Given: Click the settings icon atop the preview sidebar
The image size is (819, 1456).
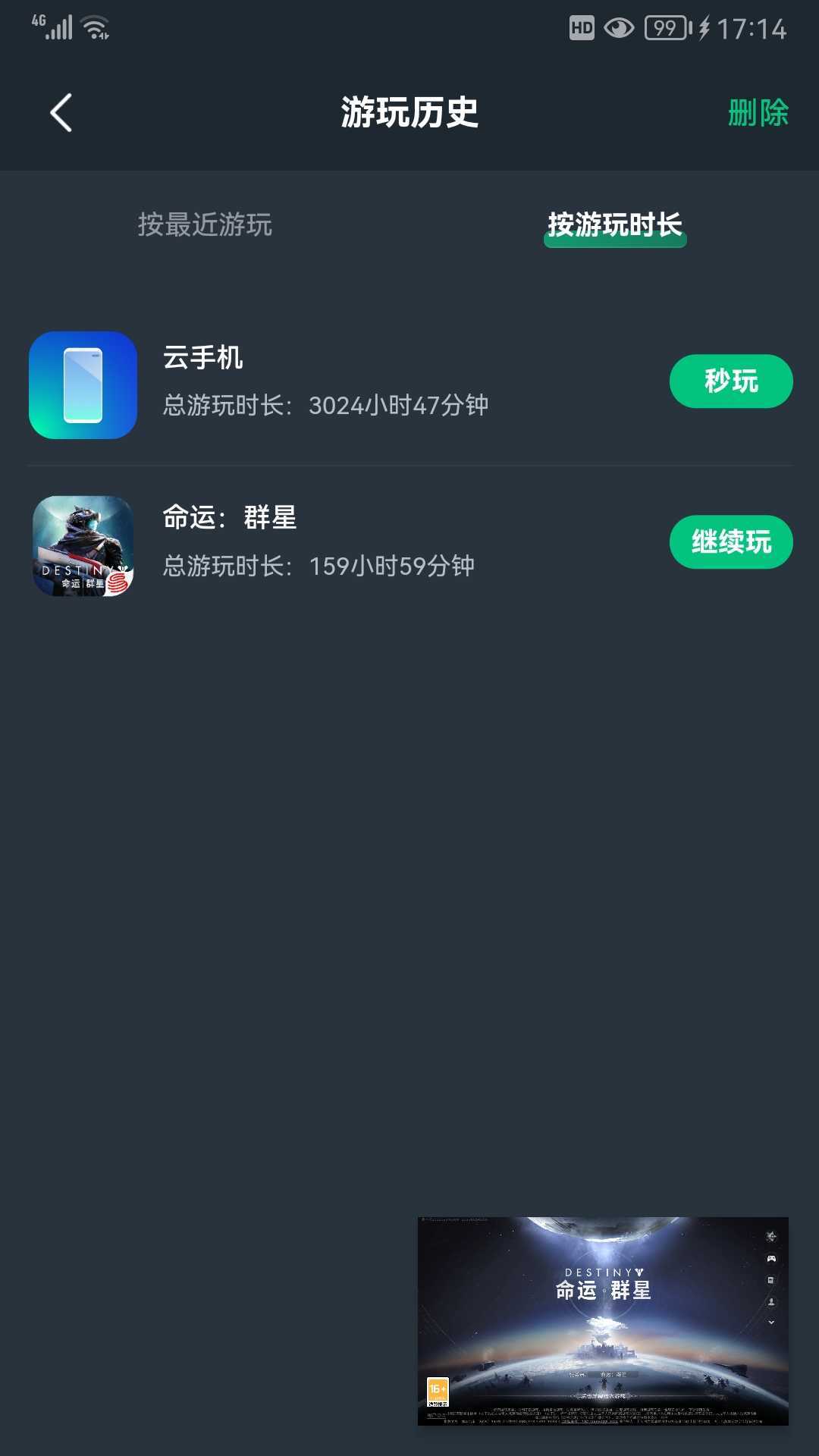Looking at the screenshot, I should (771, 1235).
